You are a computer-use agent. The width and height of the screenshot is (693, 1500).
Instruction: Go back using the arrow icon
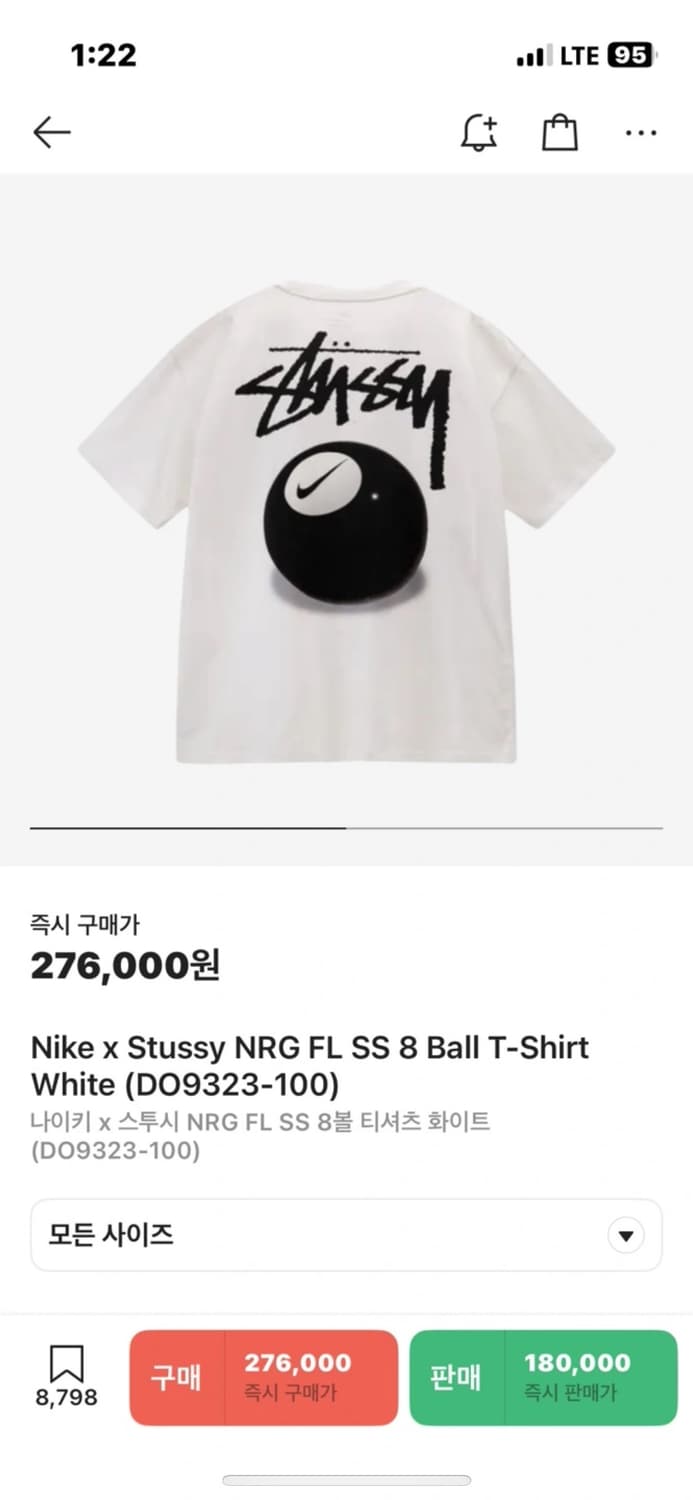[x=51, y=132]
